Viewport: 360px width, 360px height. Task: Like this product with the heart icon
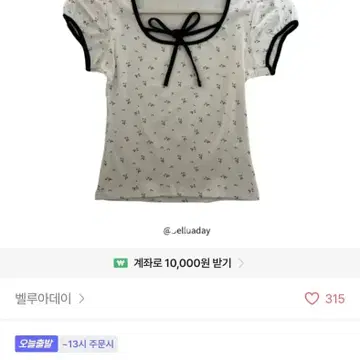point(312,298)
